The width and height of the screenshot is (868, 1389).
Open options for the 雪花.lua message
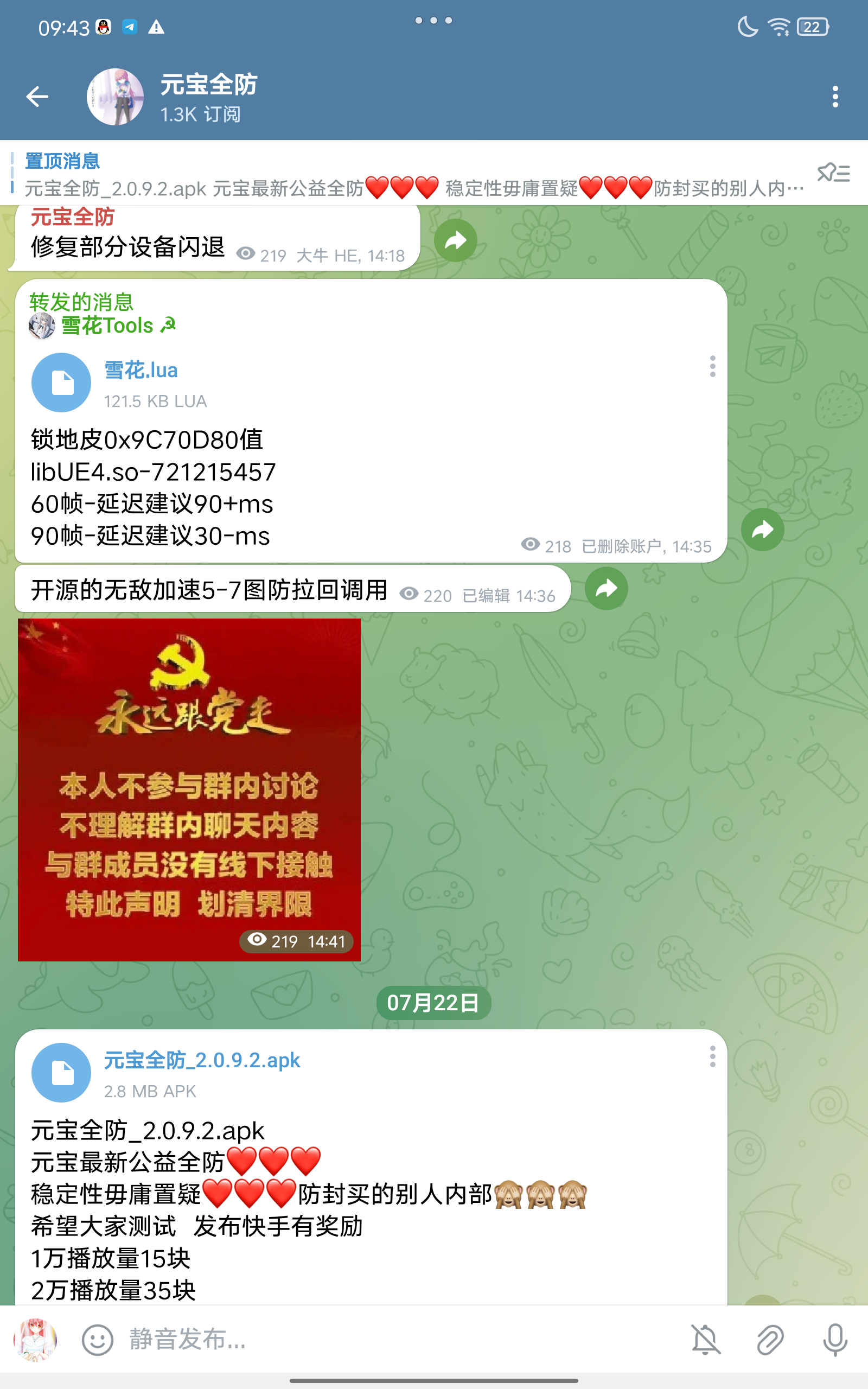[712, 366]
